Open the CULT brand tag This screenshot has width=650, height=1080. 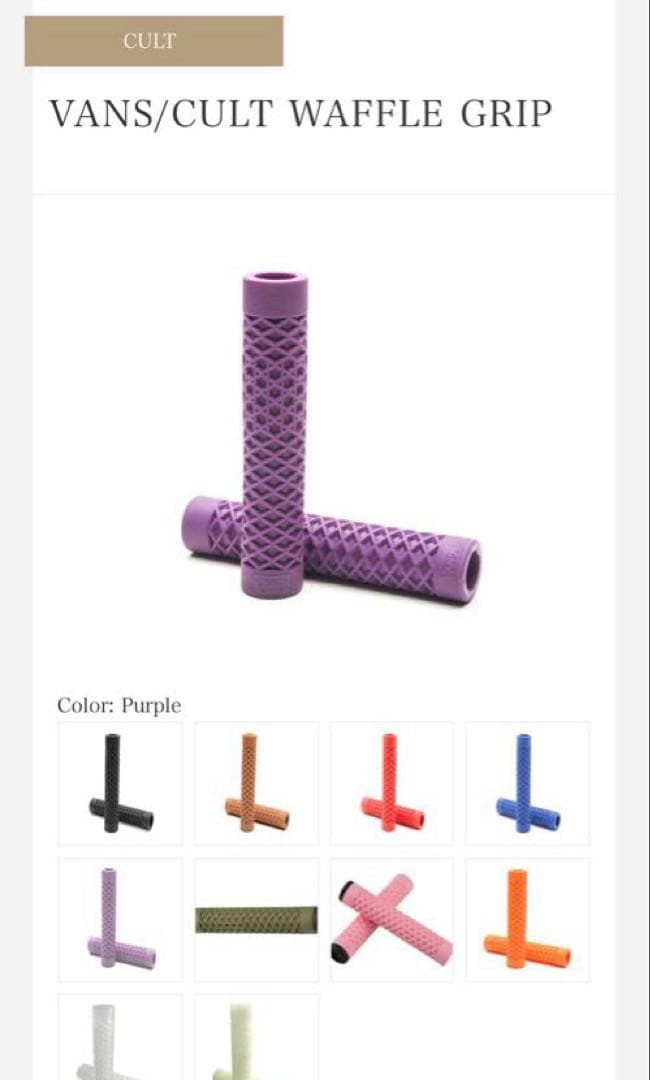click(x=153, y=41)
